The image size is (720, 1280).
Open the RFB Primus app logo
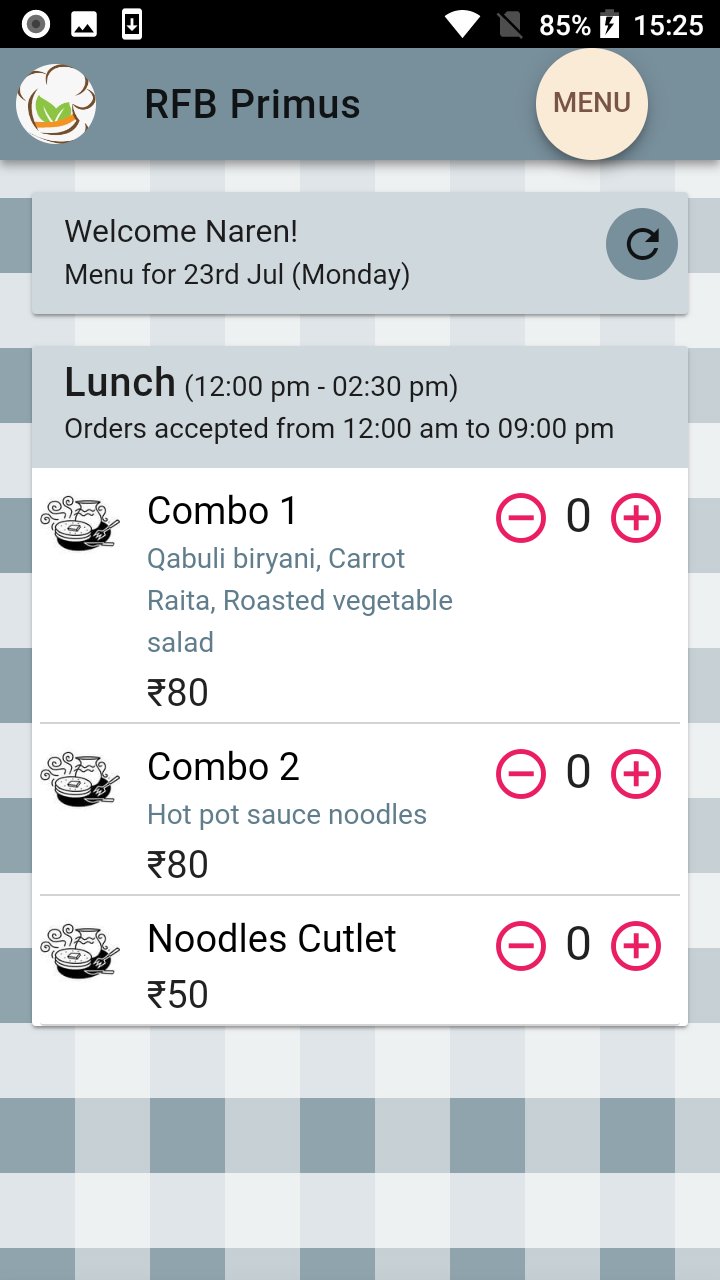[x=55, y=103]
